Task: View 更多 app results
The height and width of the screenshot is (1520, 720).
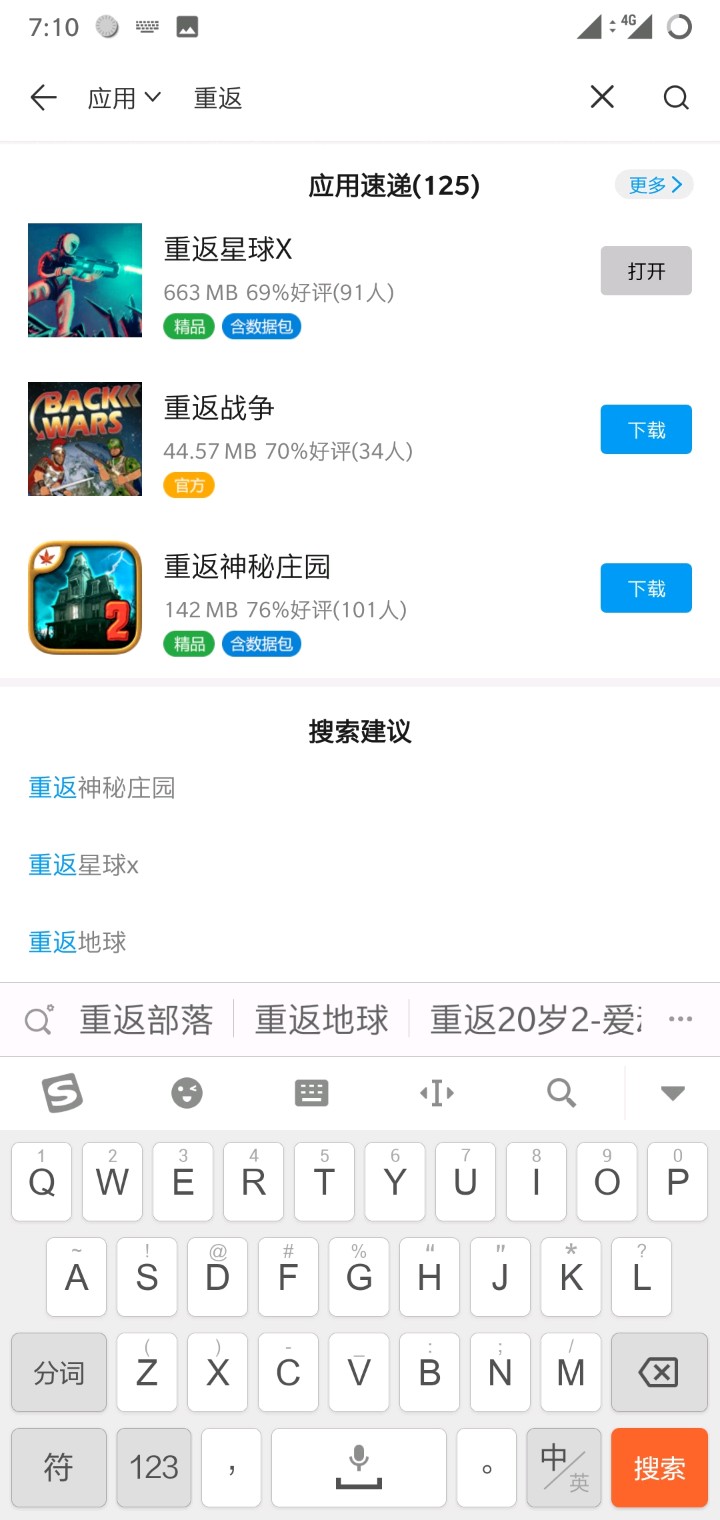Action: click(x=654, y=185)
